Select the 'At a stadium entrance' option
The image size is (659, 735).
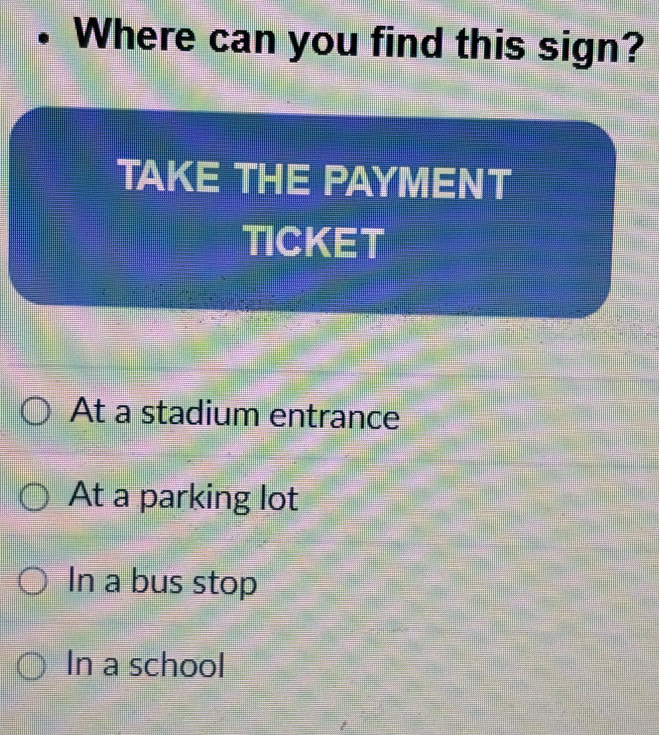click(36, 414)
